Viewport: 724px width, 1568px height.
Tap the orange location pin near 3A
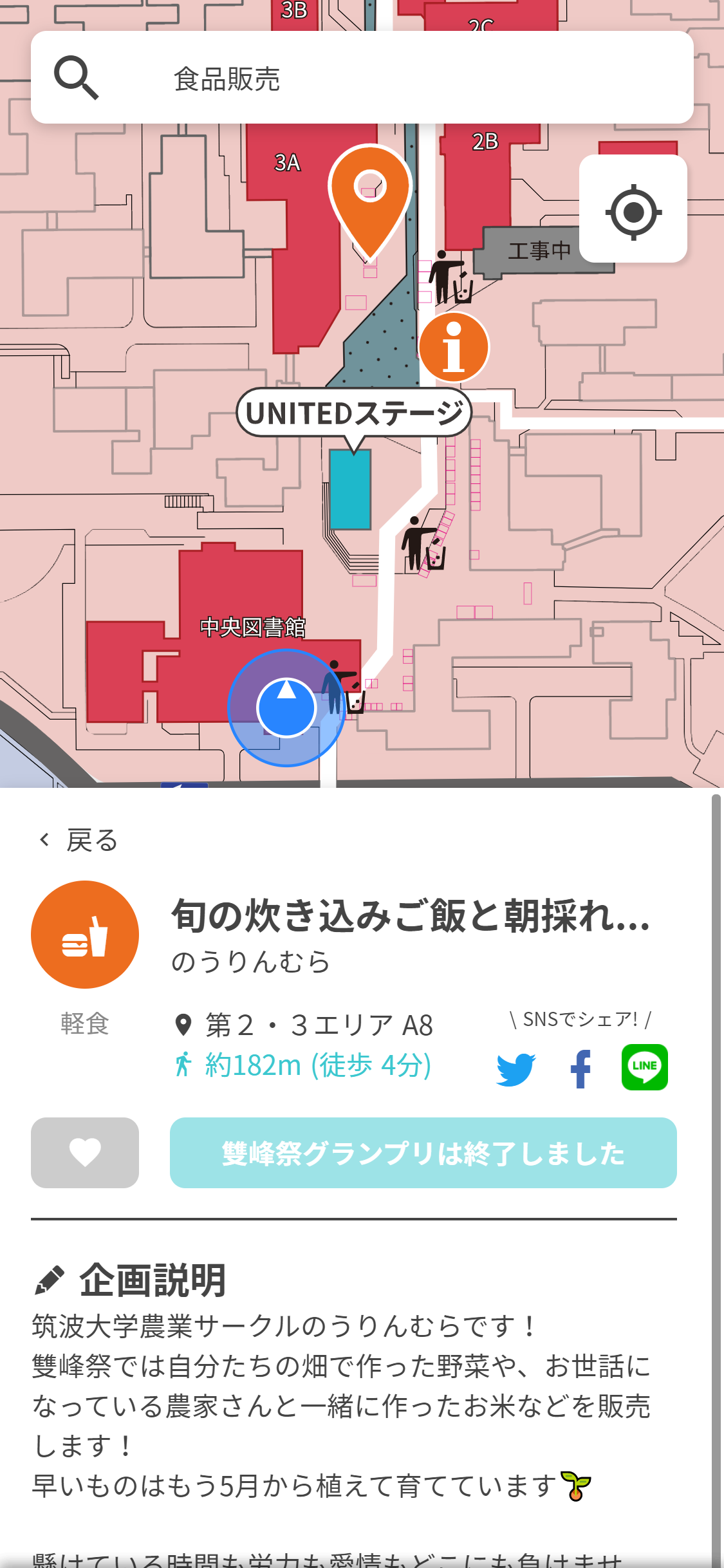click(x=370, y=196)
